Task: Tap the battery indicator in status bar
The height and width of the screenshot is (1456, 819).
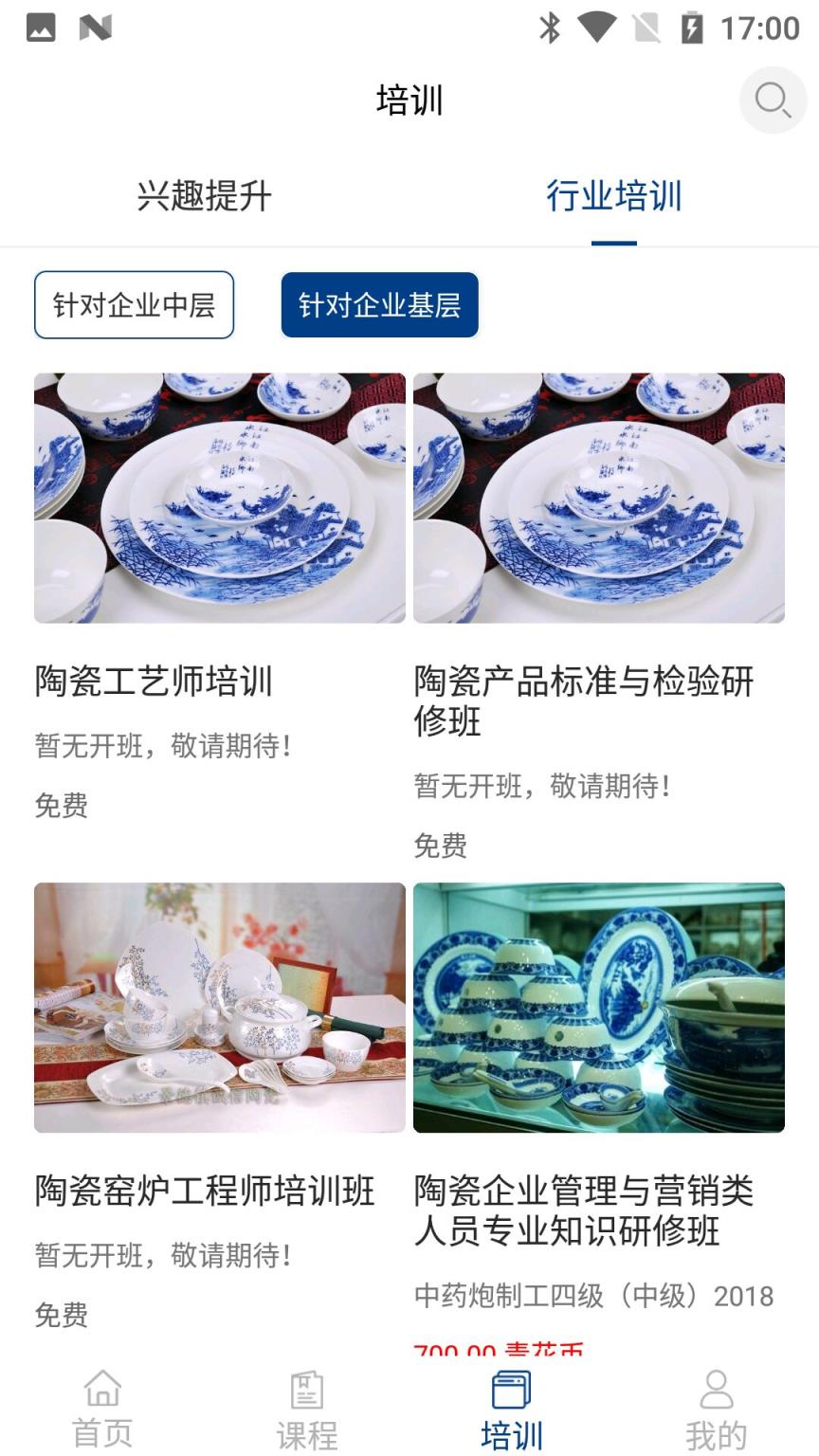Action: coord(693,28)
